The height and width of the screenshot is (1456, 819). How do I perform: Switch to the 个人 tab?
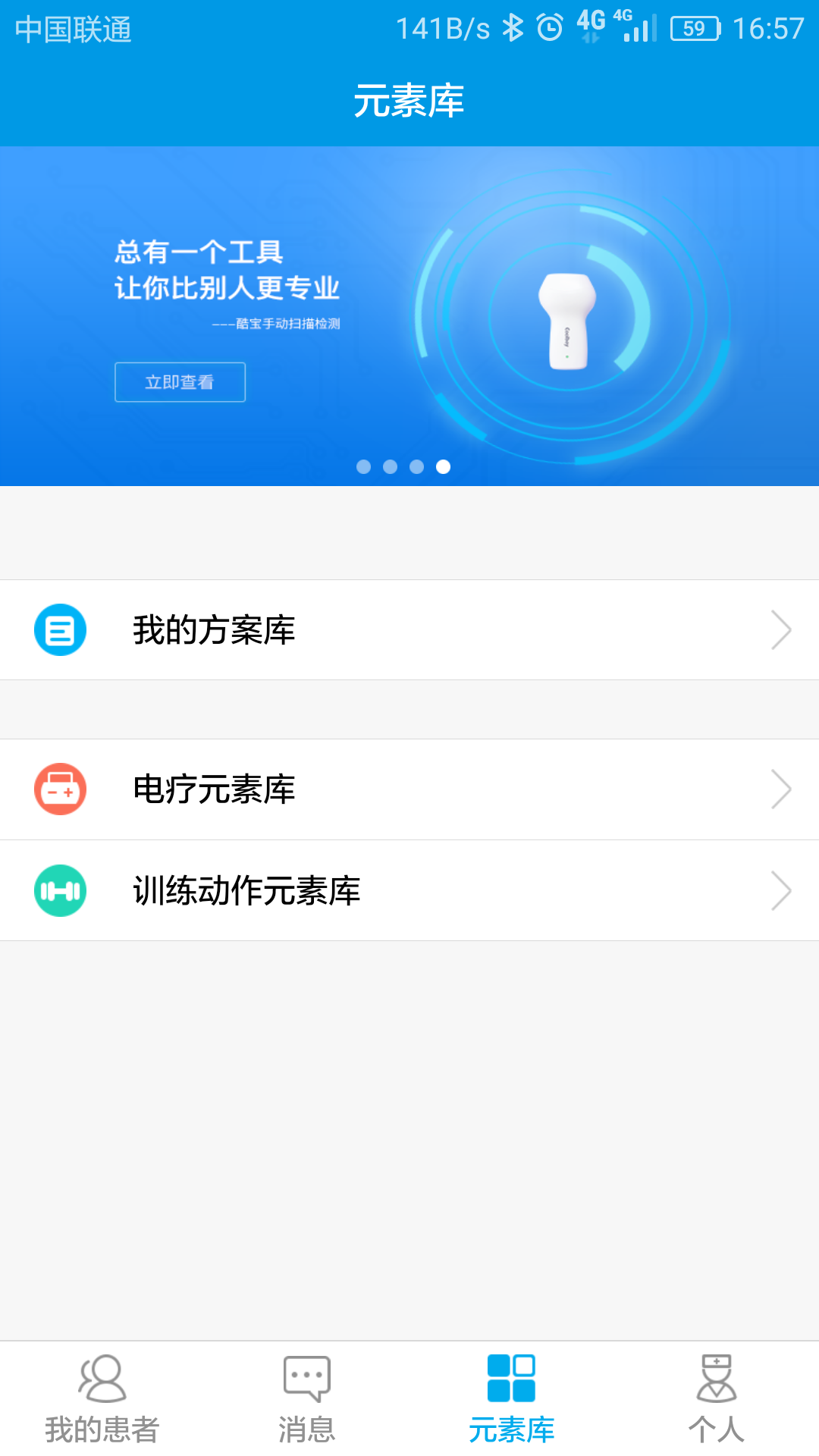[x=717, y=1403]
